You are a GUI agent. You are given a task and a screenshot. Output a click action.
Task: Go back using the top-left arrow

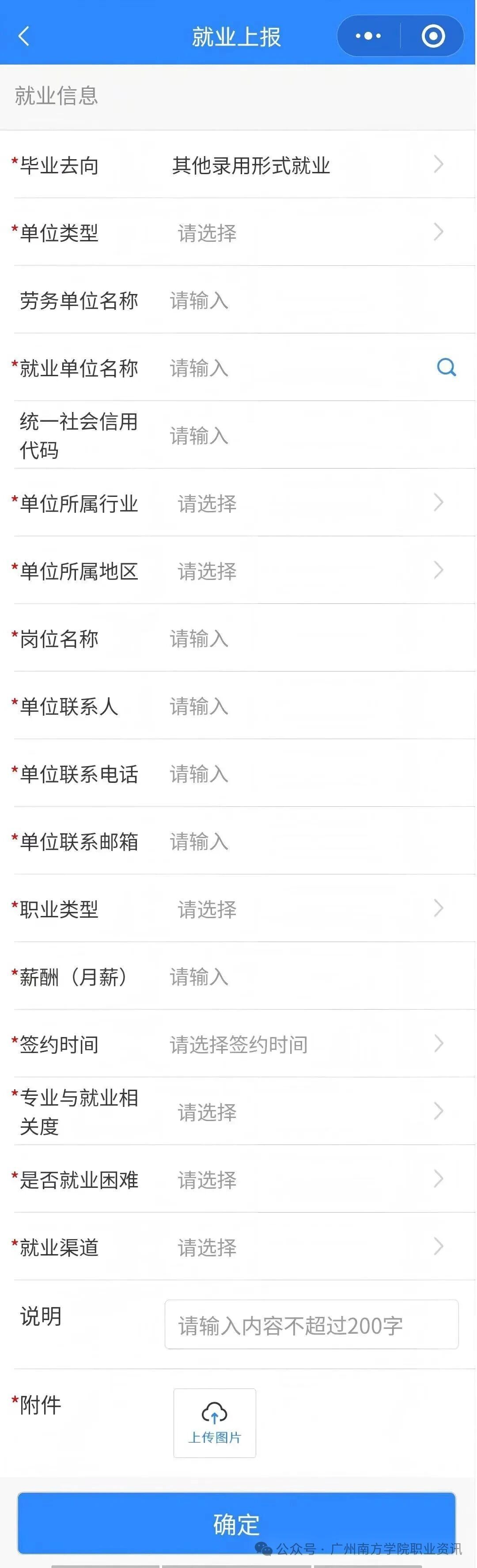[x=24, y=37]
